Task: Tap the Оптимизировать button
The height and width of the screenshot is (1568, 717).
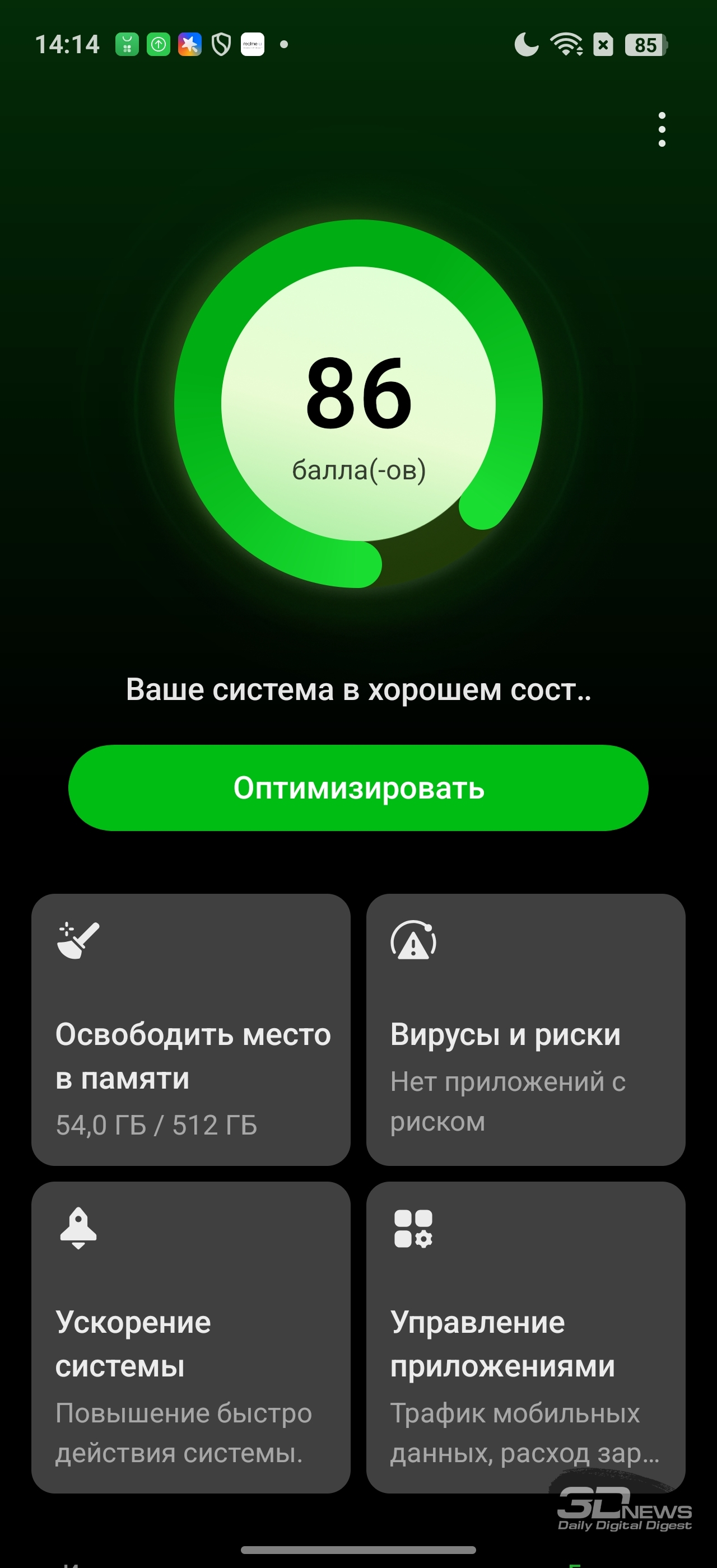Action: point(358,788)
